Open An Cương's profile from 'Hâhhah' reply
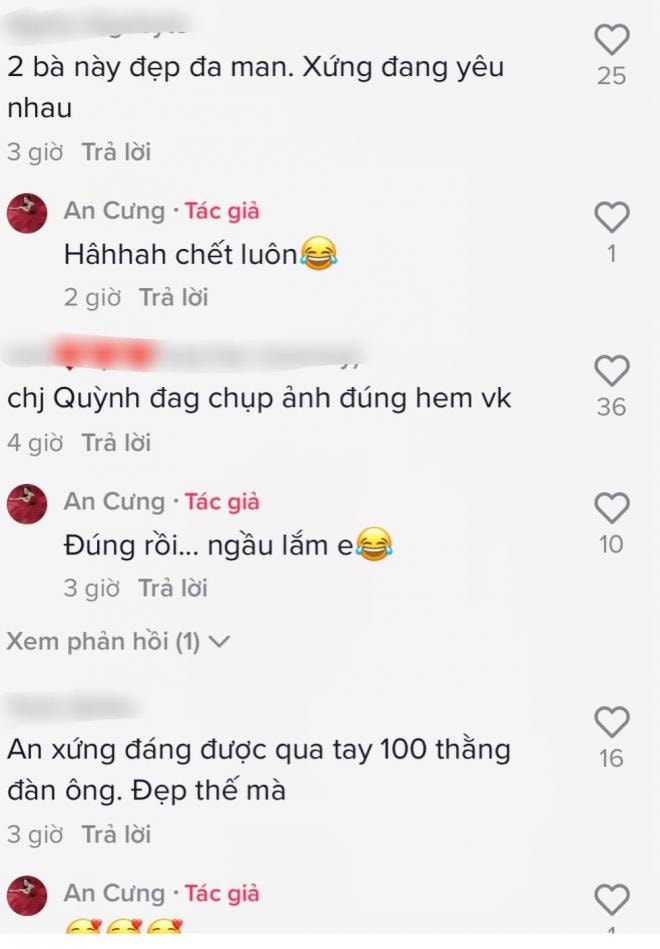Image resolution: width=660 pixels, height=949 pixels. 114,210
